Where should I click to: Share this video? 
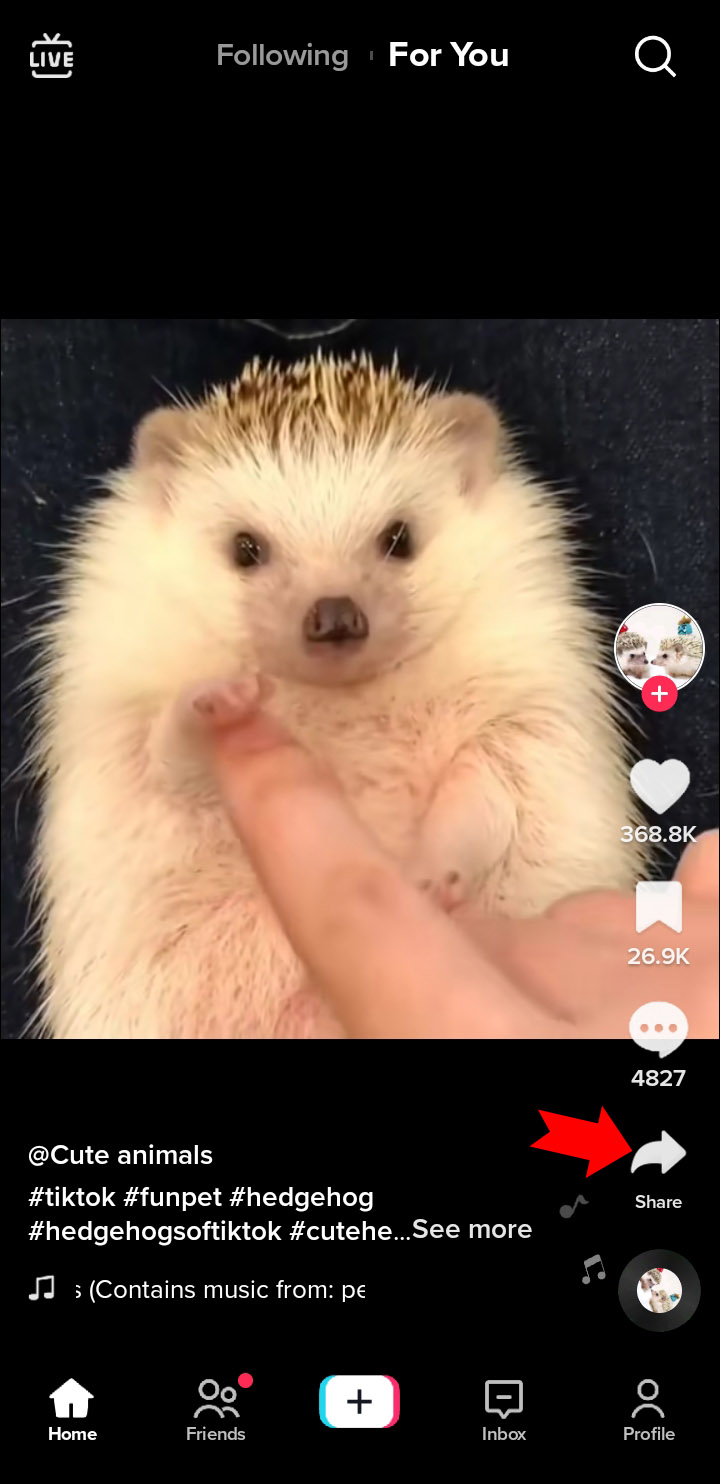point(658,1156)
